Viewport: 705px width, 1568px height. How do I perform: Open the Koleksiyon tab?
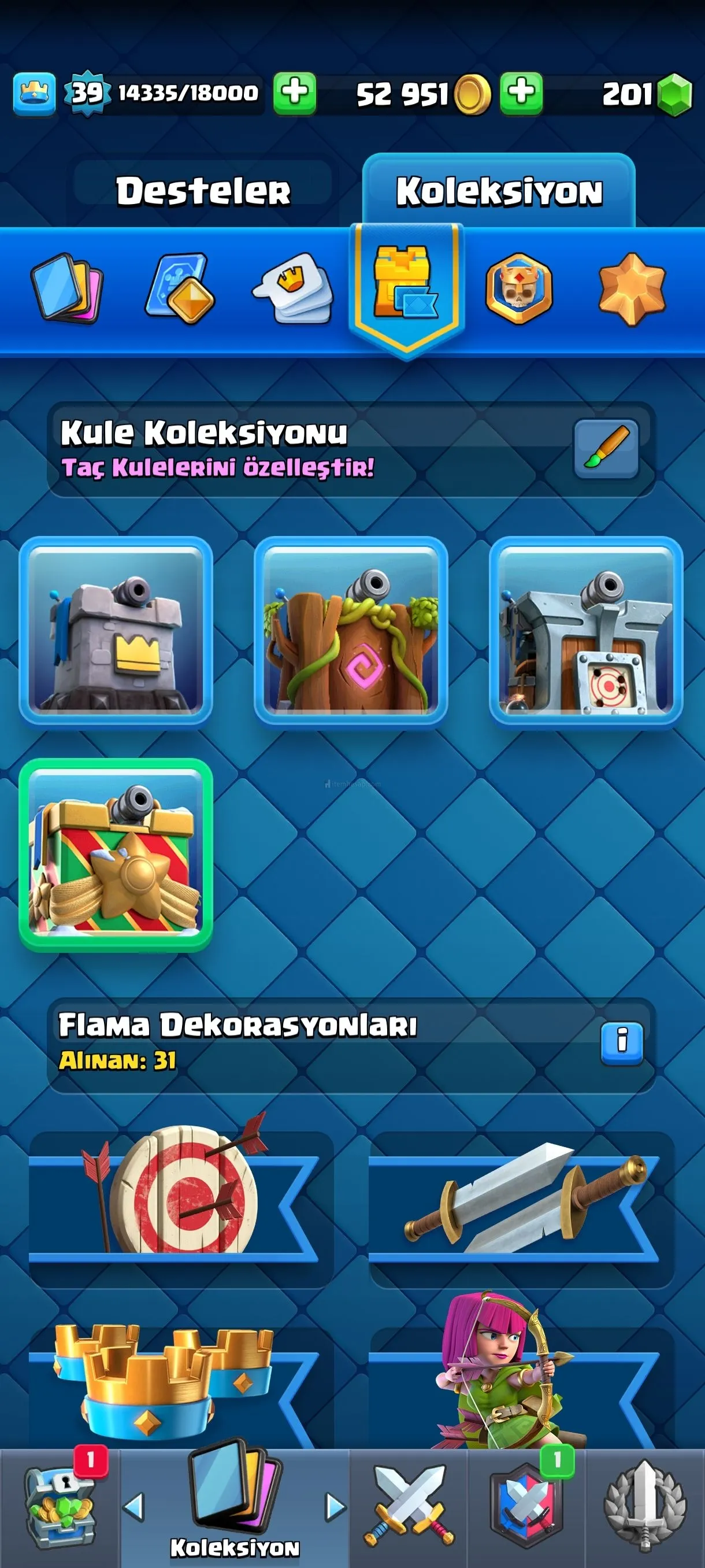click(x=499, y=191)
